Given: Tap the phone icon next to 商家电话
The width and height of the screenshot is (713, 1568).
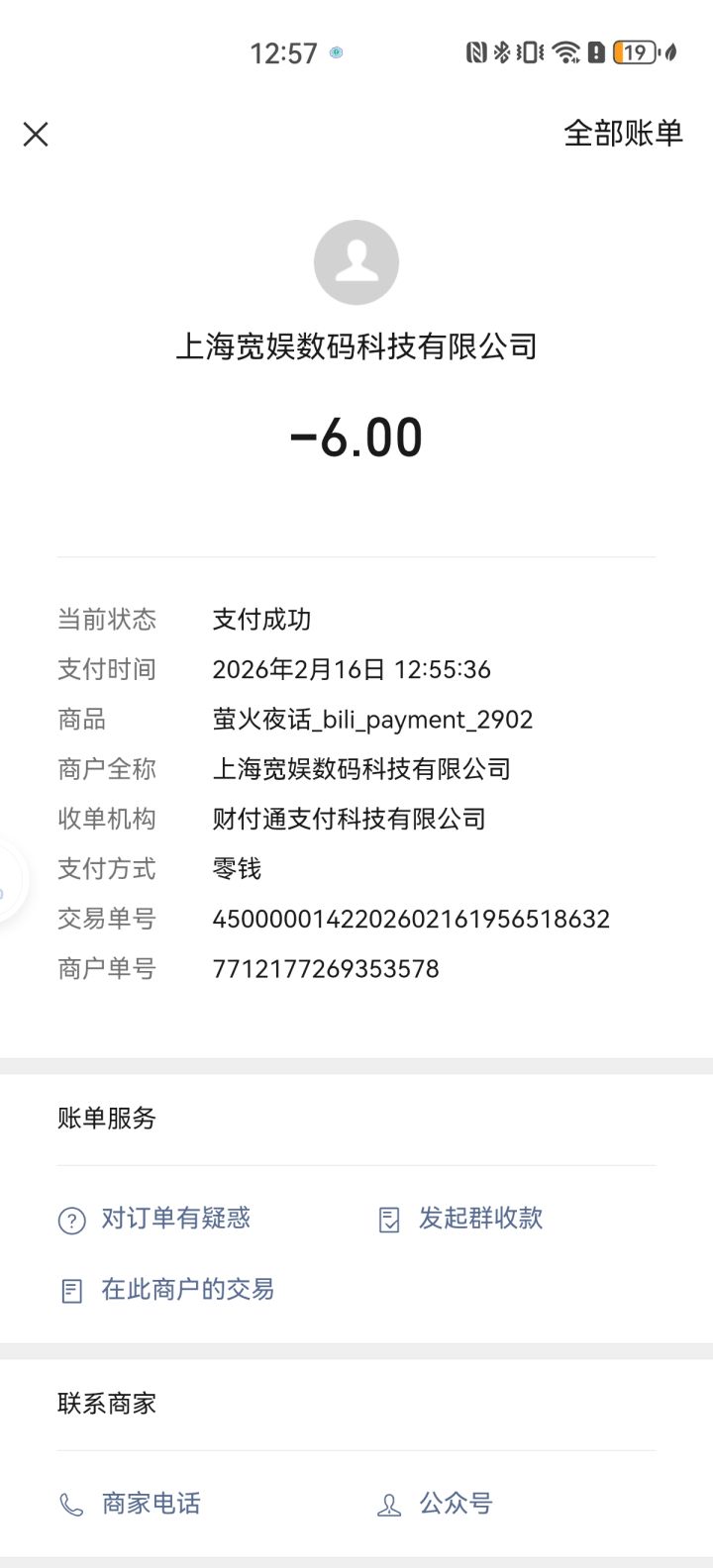Looking at the screenshot, I should (x=69, y=1503).
